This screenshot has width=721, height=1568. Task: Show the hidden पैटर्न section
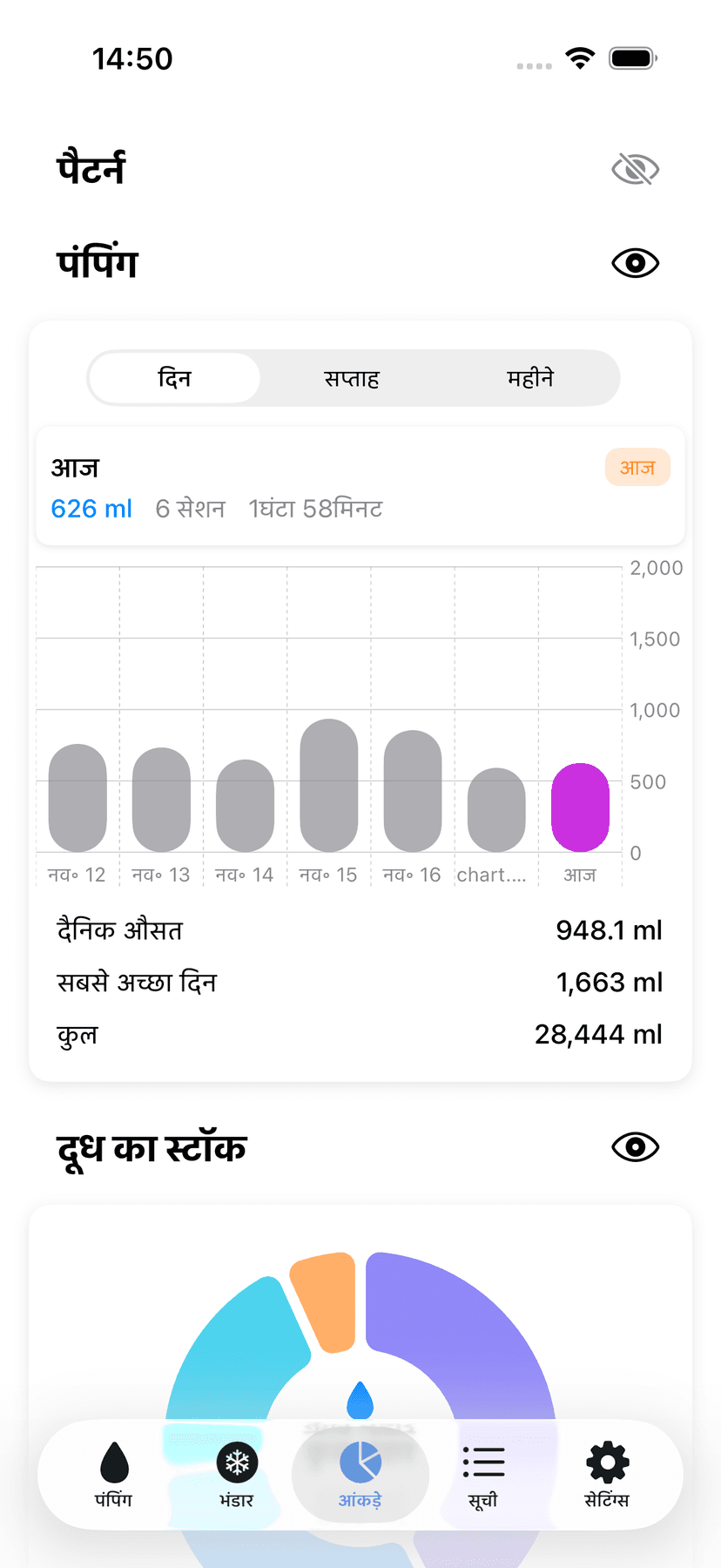click(635, 169)
